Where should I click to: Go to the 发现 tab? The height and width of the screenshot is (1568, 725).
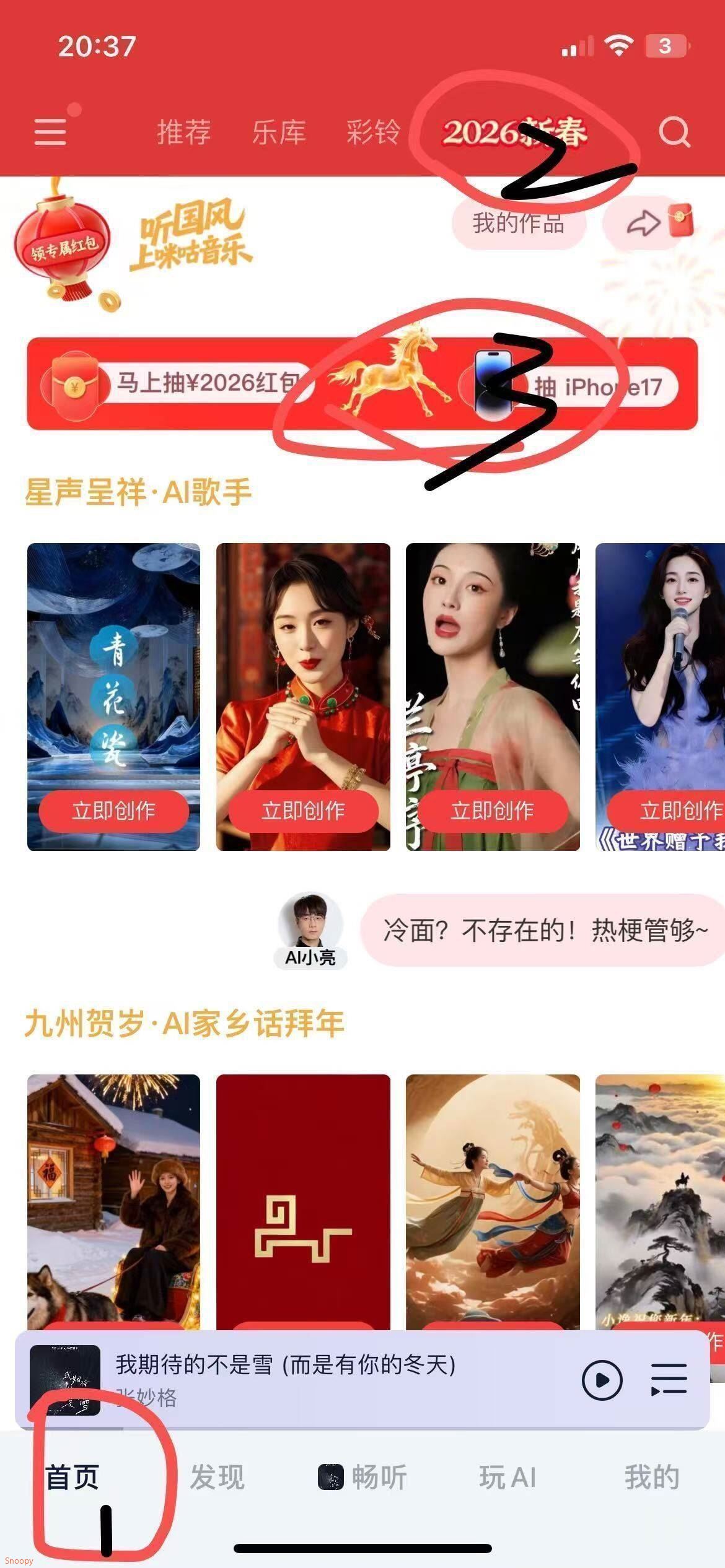pos(217,1477)
